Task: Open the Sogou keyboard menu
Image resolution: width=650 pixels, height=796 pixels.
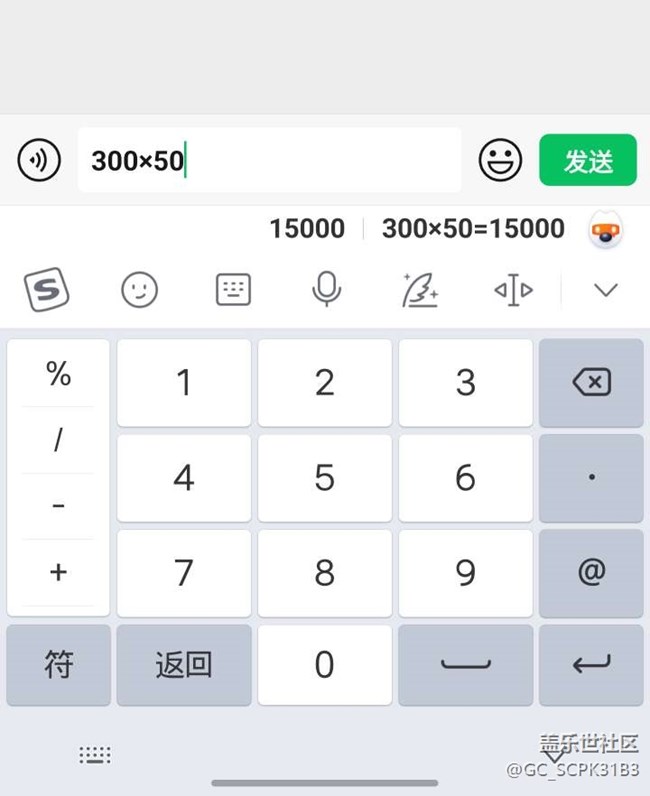Action: click(46, 290)
